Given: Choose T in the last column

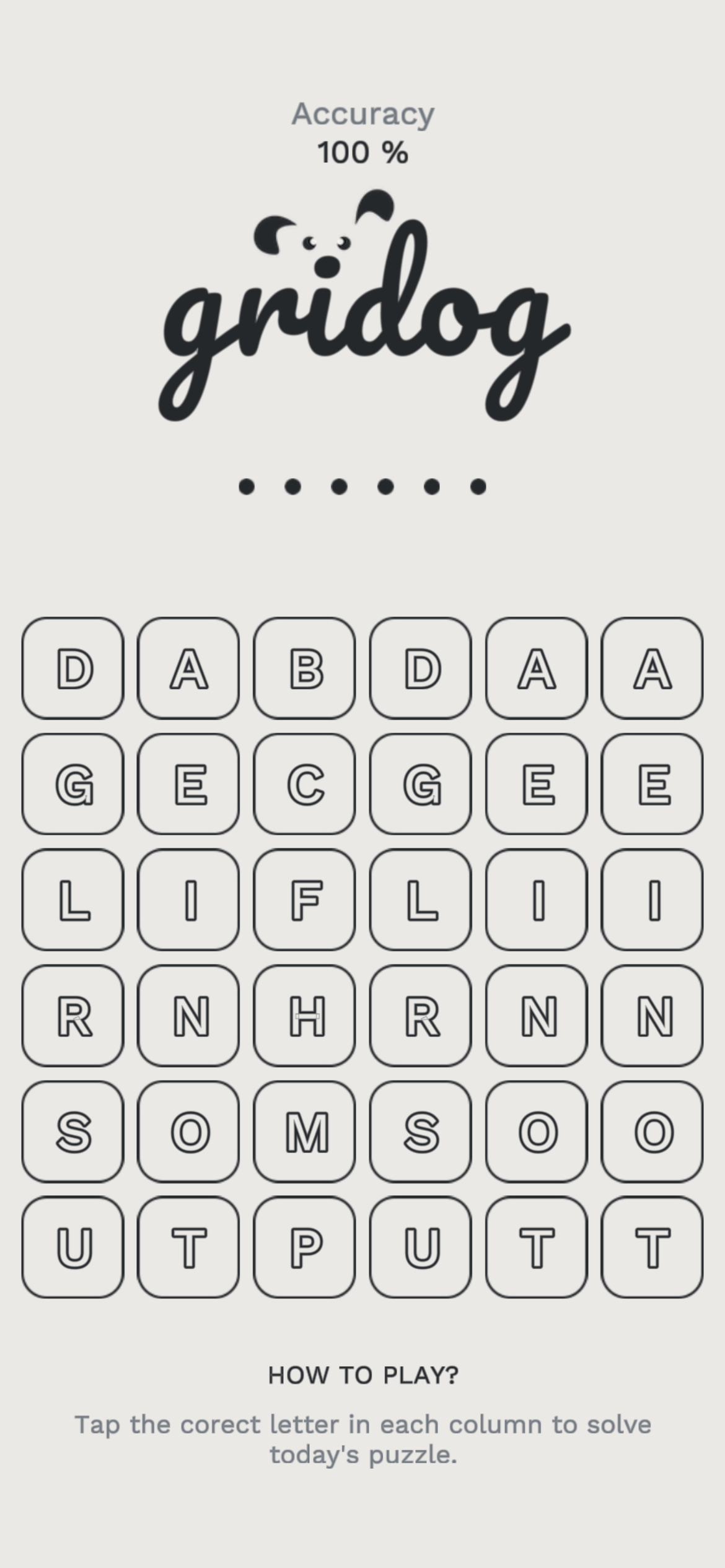Looking at the screenshot, I should [x=652, y=1247].
